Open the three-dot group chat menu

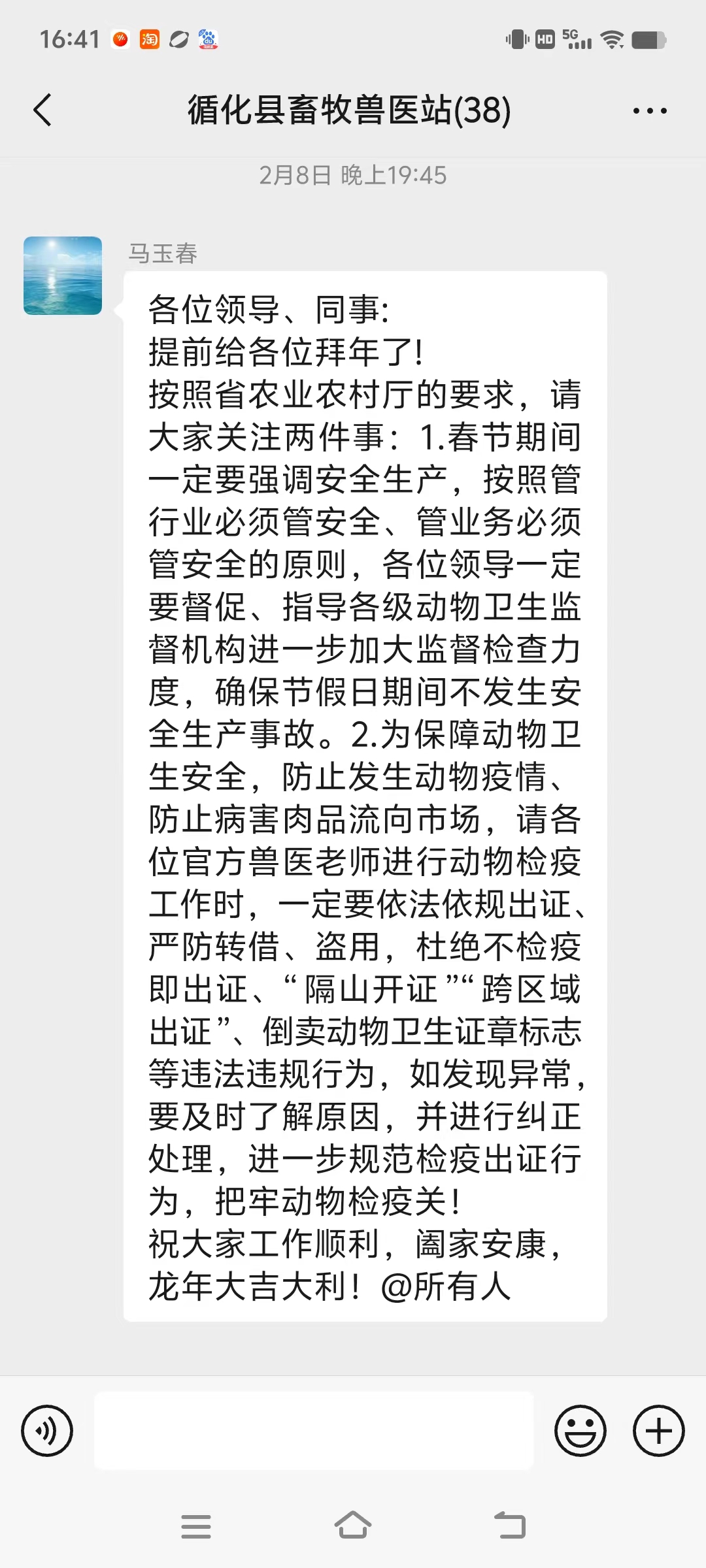pos(650,110)
